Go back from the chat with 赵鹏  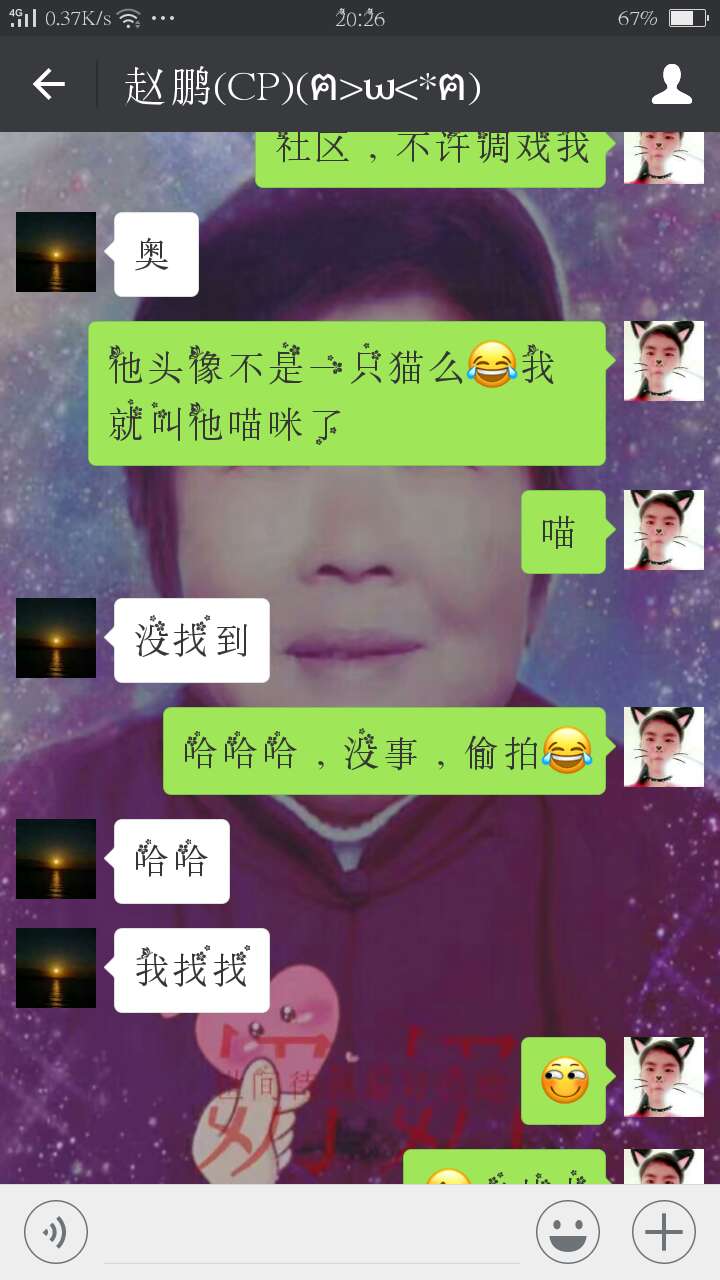click(x=49, y=85)
